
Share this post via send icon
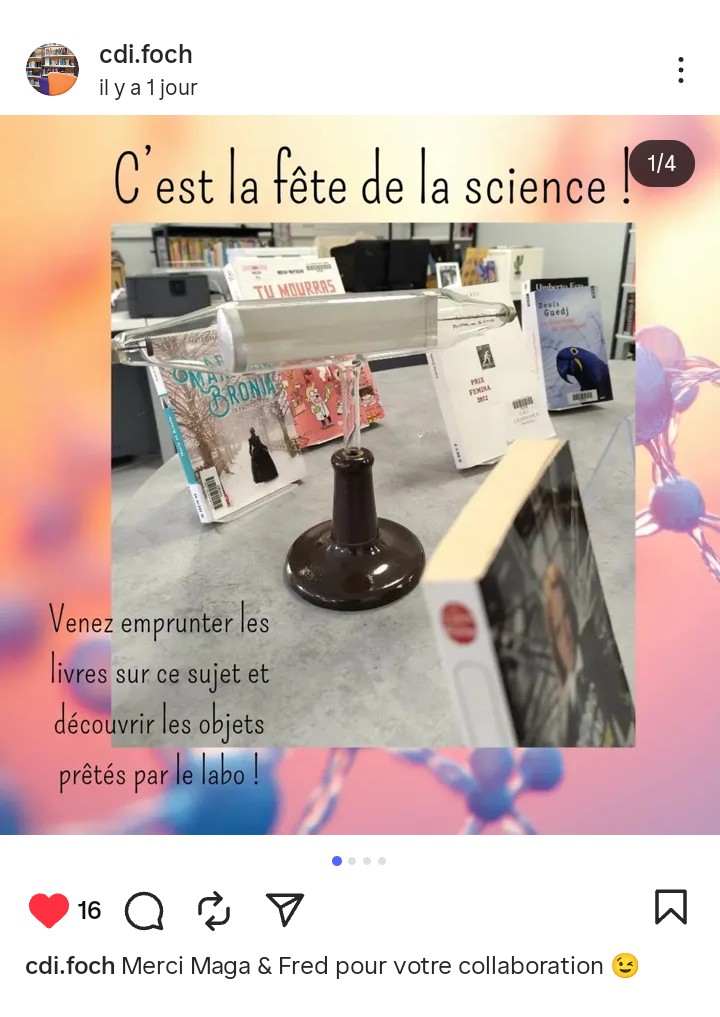coord(285,909)
